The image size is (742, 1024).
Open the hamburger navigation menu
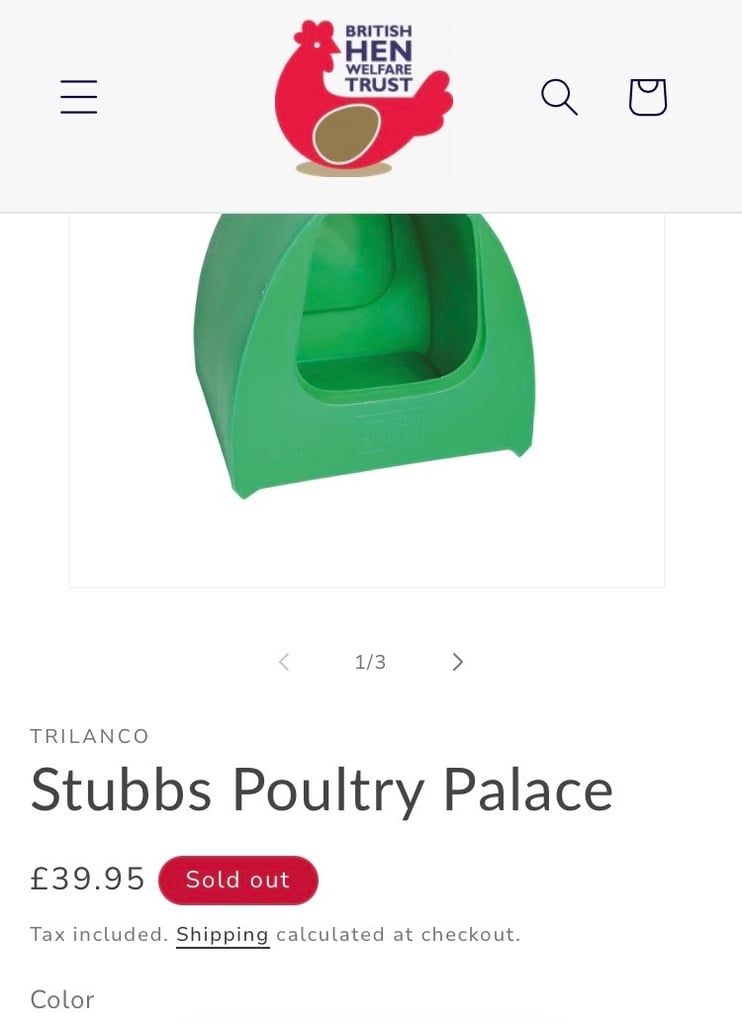(x=79, y=97)
